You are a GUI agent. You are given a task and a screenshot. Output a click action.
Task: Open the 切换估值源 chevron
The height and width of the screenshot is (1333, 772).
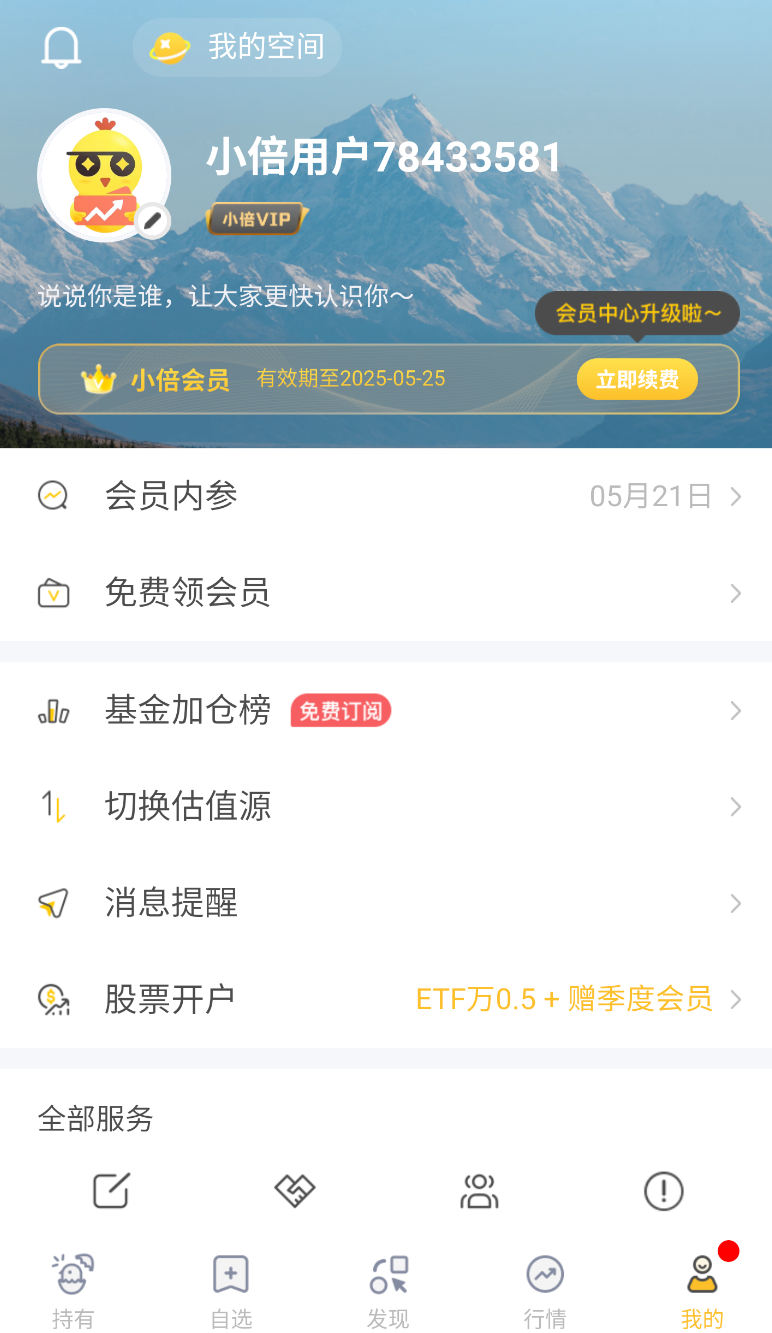pos(737,806)
